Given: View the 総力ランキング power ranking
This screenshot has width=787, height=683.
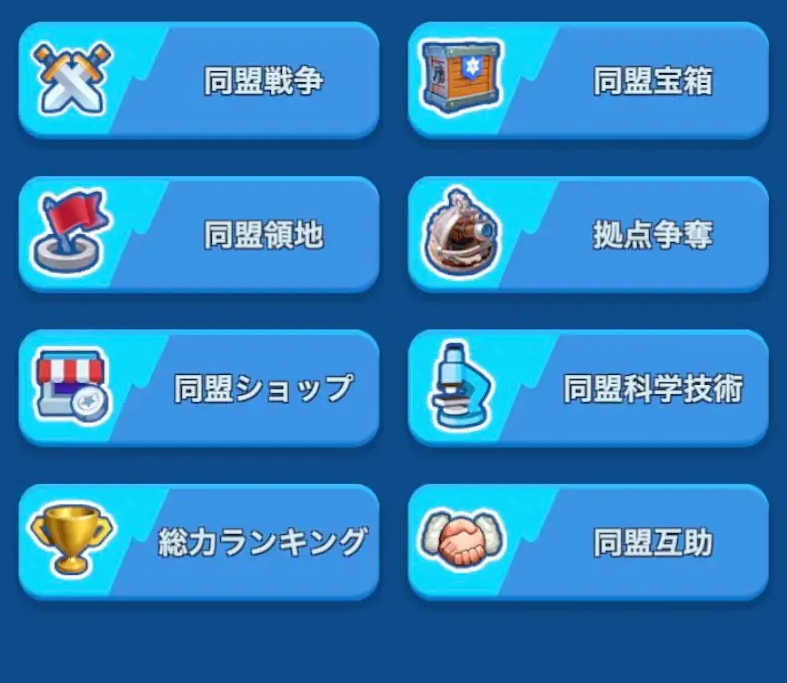Looking at the screenshot, I should tap(199, 542).
